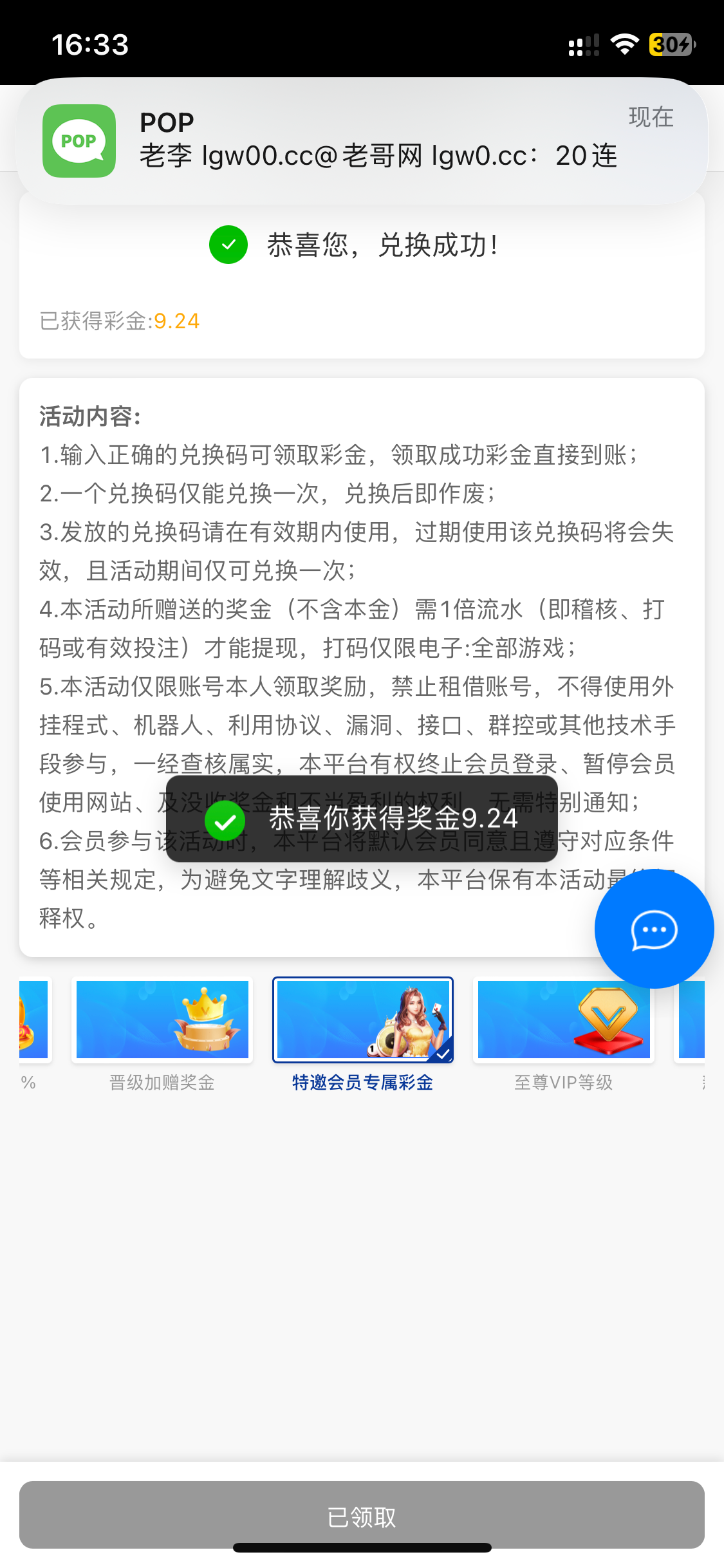This screenshot has height=1568, width=724.
Task: Open the blue chat support bubble
Action: pyautogui.click(x=654, y=929)
